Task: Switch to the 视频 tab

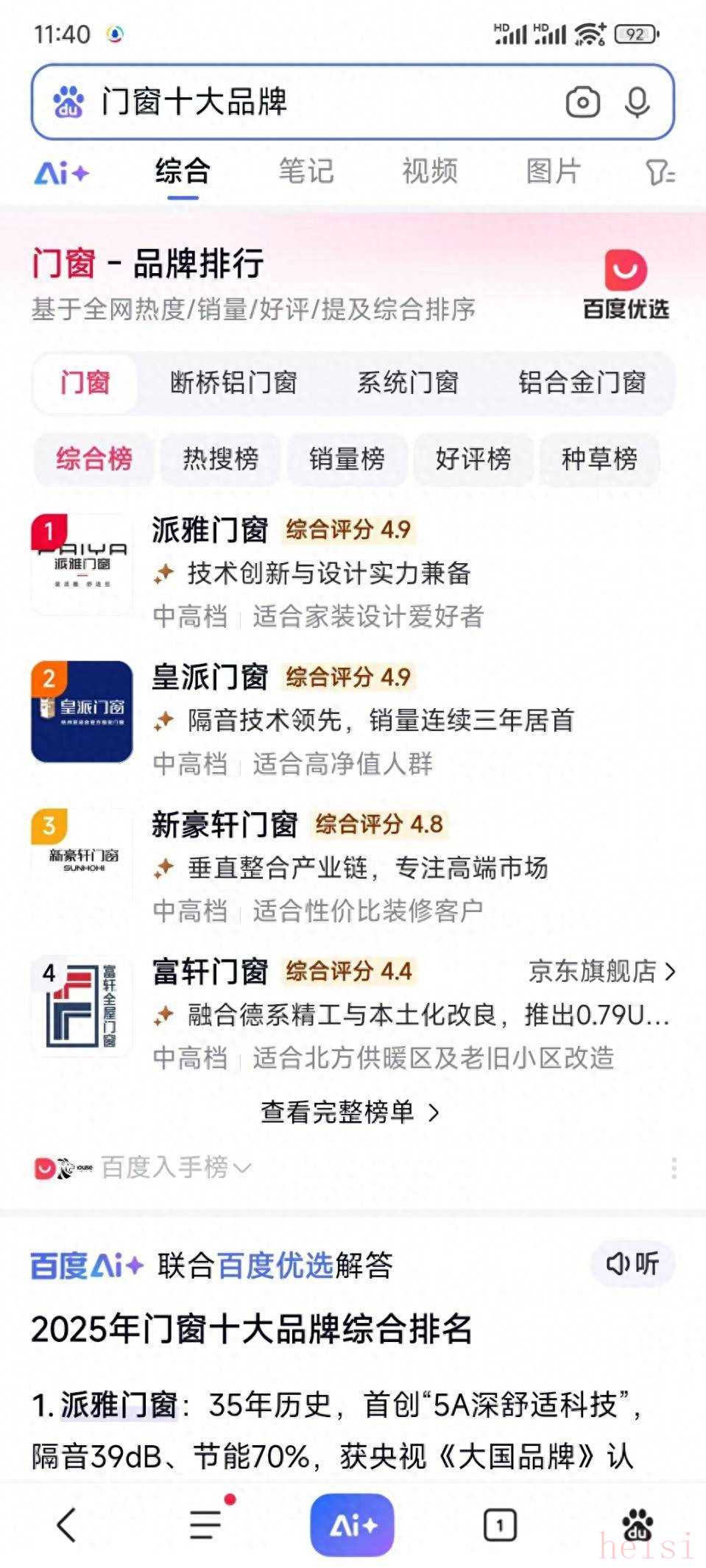Action: pyautogui.click(x=430, y=172)
